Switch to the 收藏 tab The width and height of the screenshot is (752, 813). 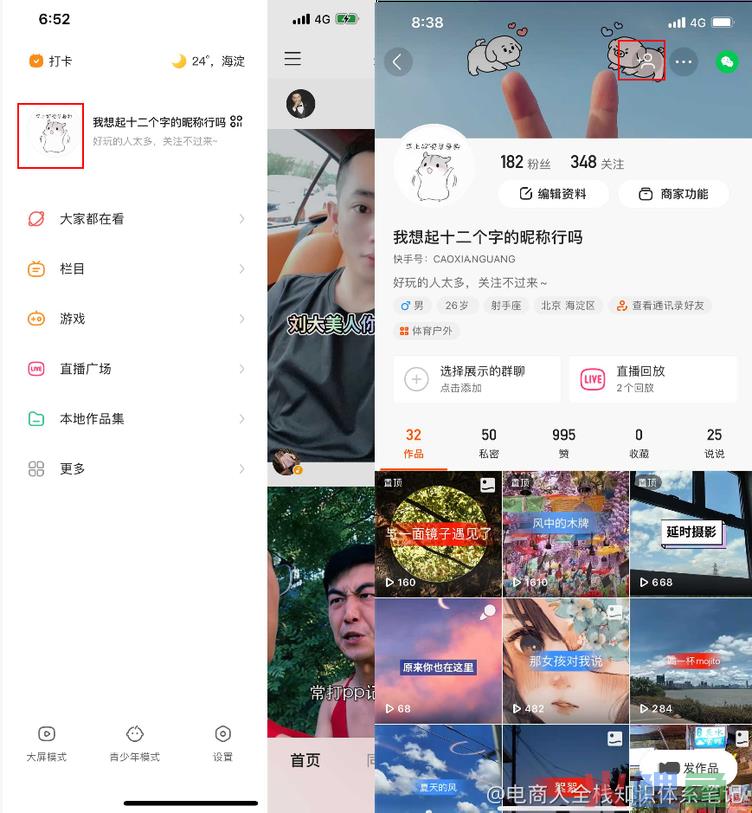[x=638, y=442]
